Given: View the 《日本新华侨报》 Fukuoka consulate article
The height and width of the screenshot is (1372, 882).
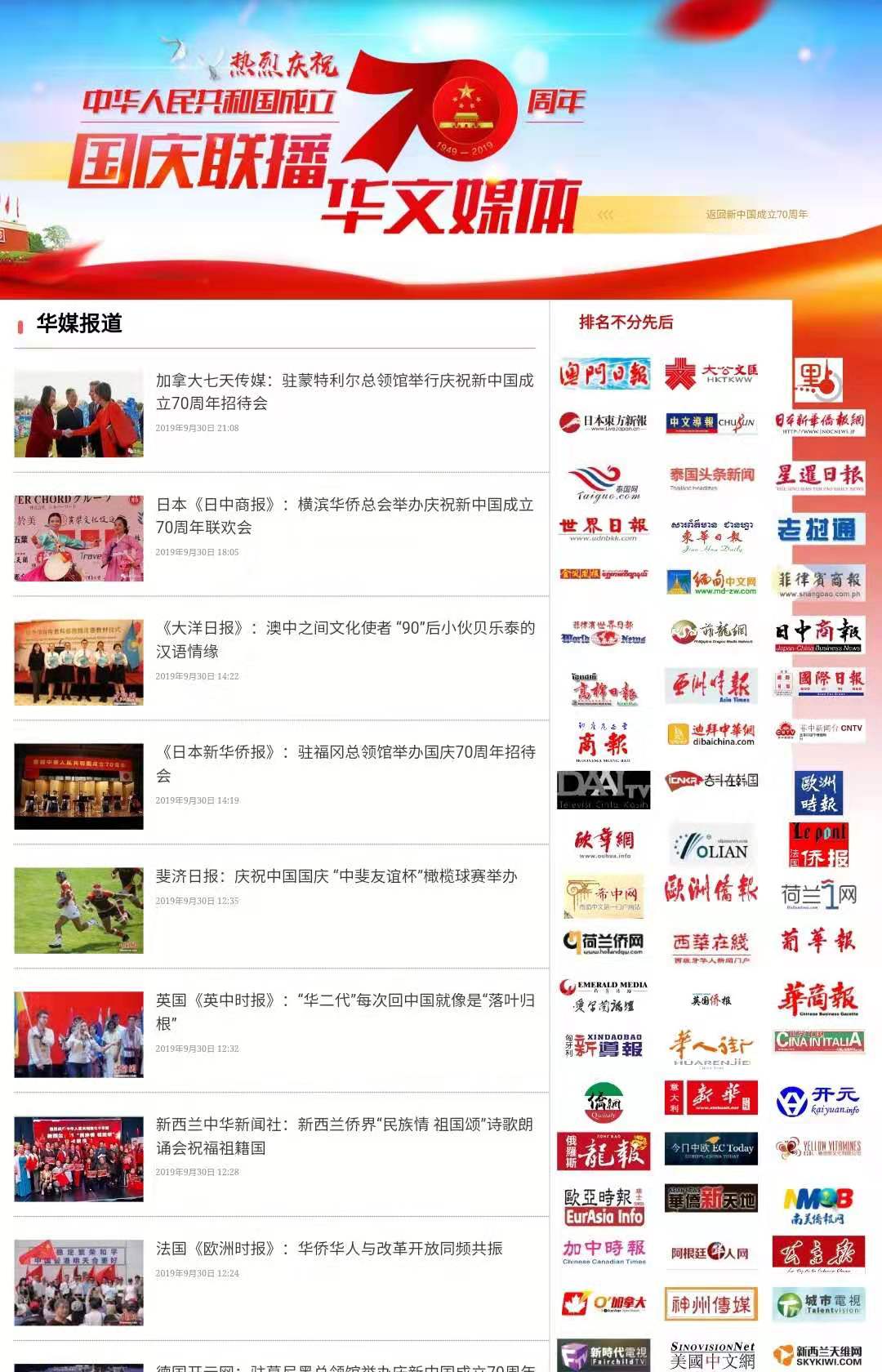Looking at the screenshot, I should (346, 763).
